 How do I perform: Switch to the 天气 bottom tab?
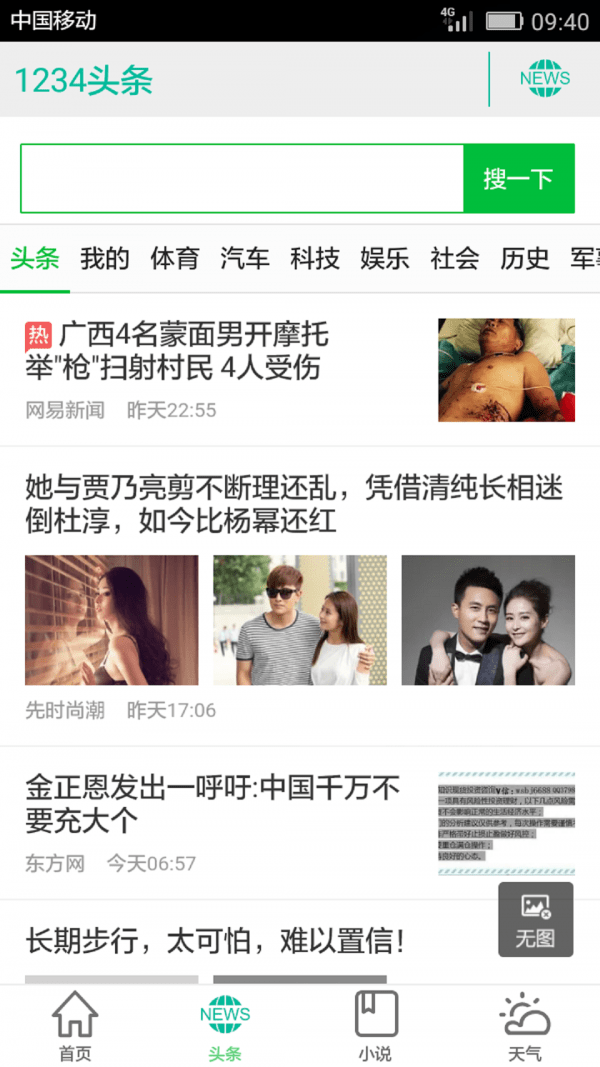(525, 1025)
